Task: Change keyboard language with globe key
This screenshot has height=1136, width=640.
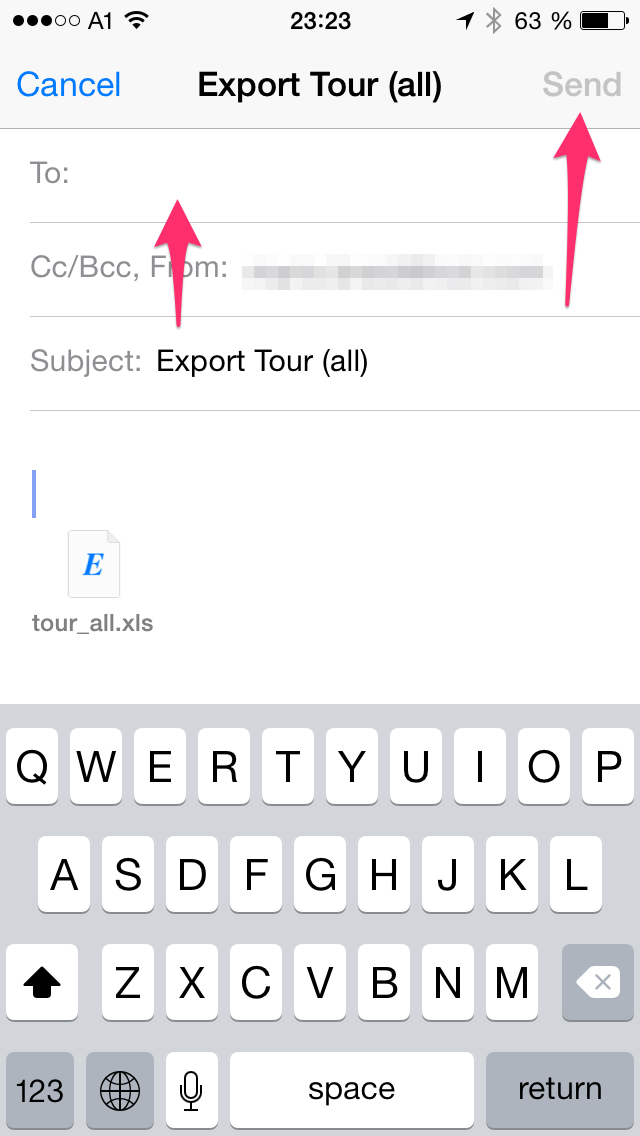Action: [120, 1089]
